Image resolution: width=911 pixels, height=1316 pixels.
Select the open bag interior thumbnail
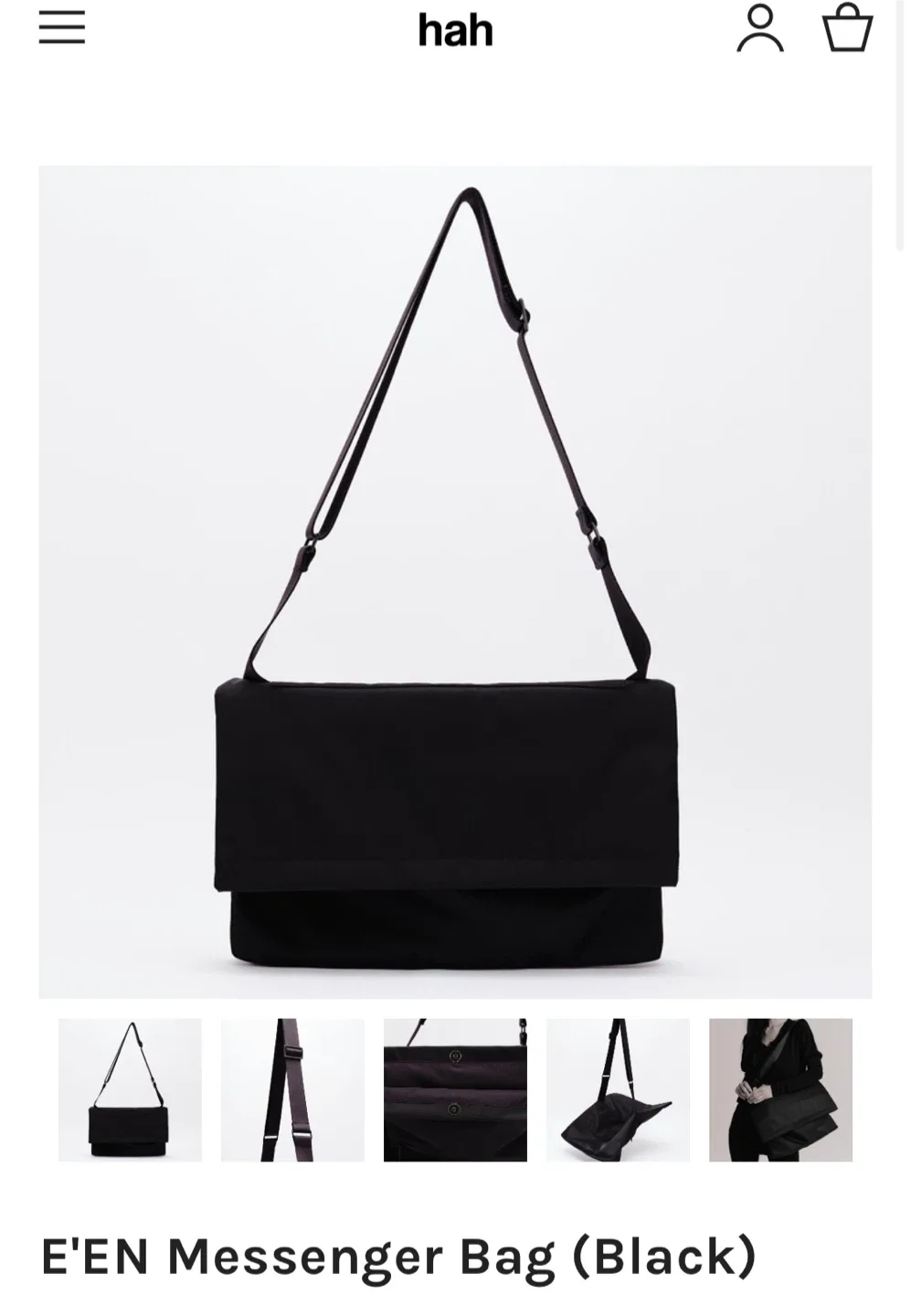[618, 1090]
